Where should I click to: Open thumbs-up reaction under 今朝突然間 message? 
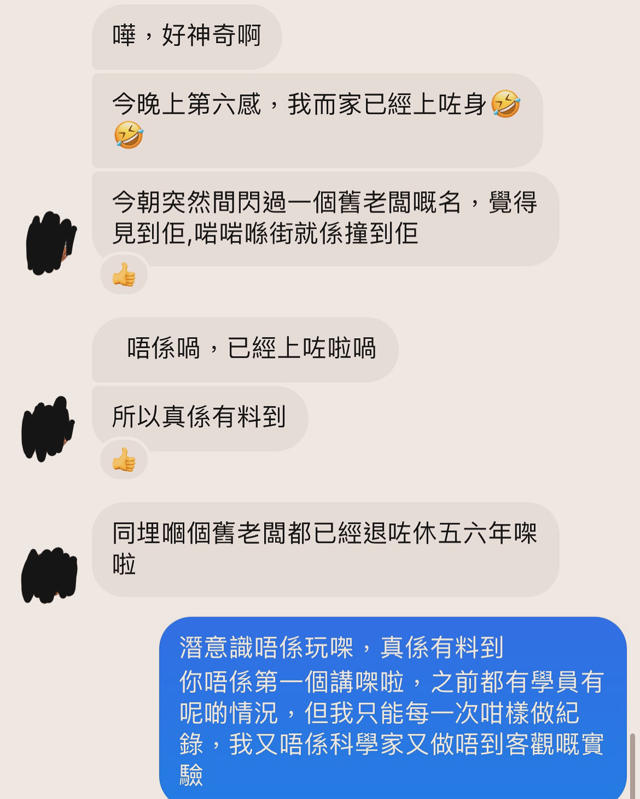[x=124, y=274]
